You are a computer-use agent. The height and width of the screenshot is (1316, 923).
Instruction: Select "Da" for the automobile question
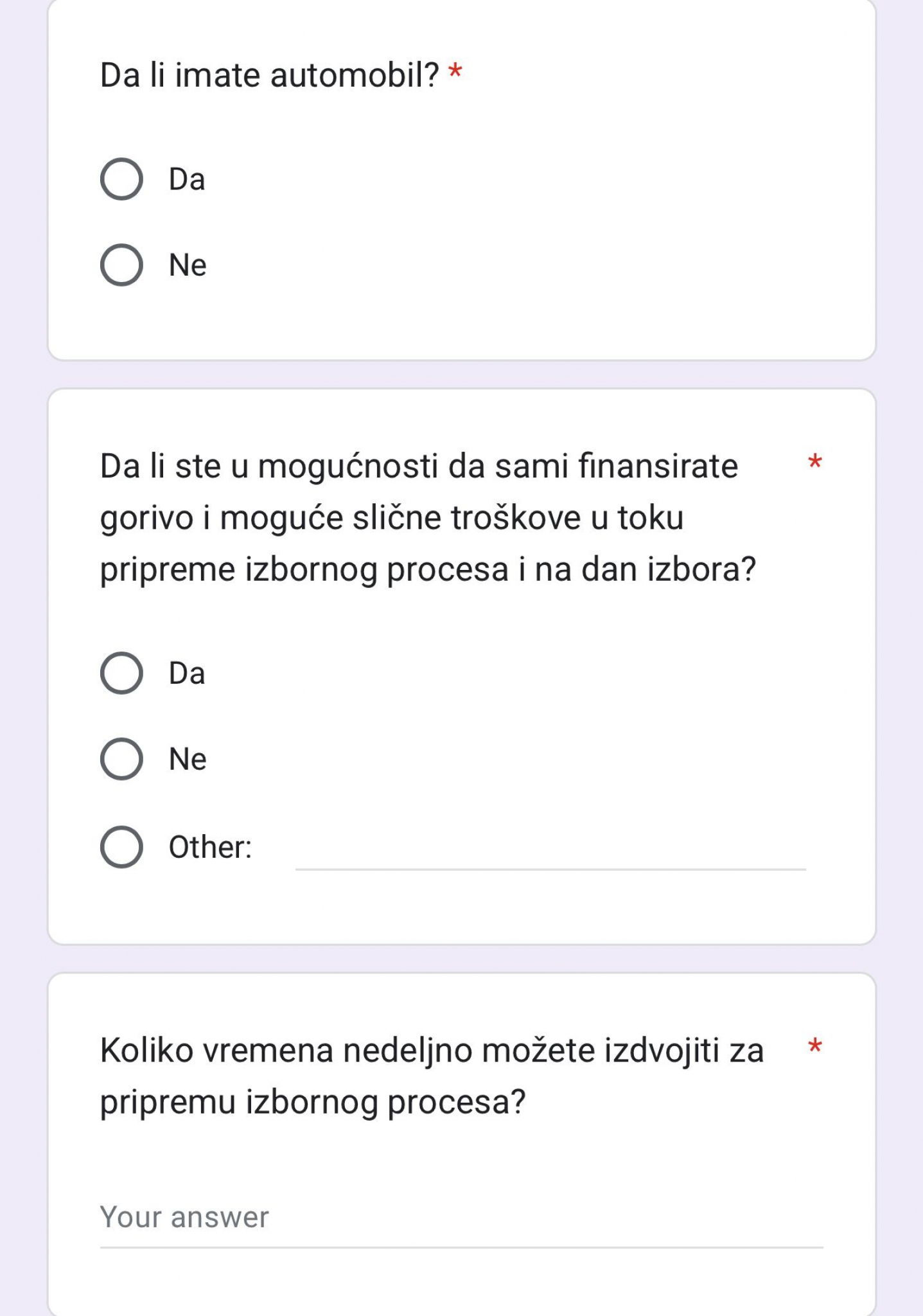[121, 180]
